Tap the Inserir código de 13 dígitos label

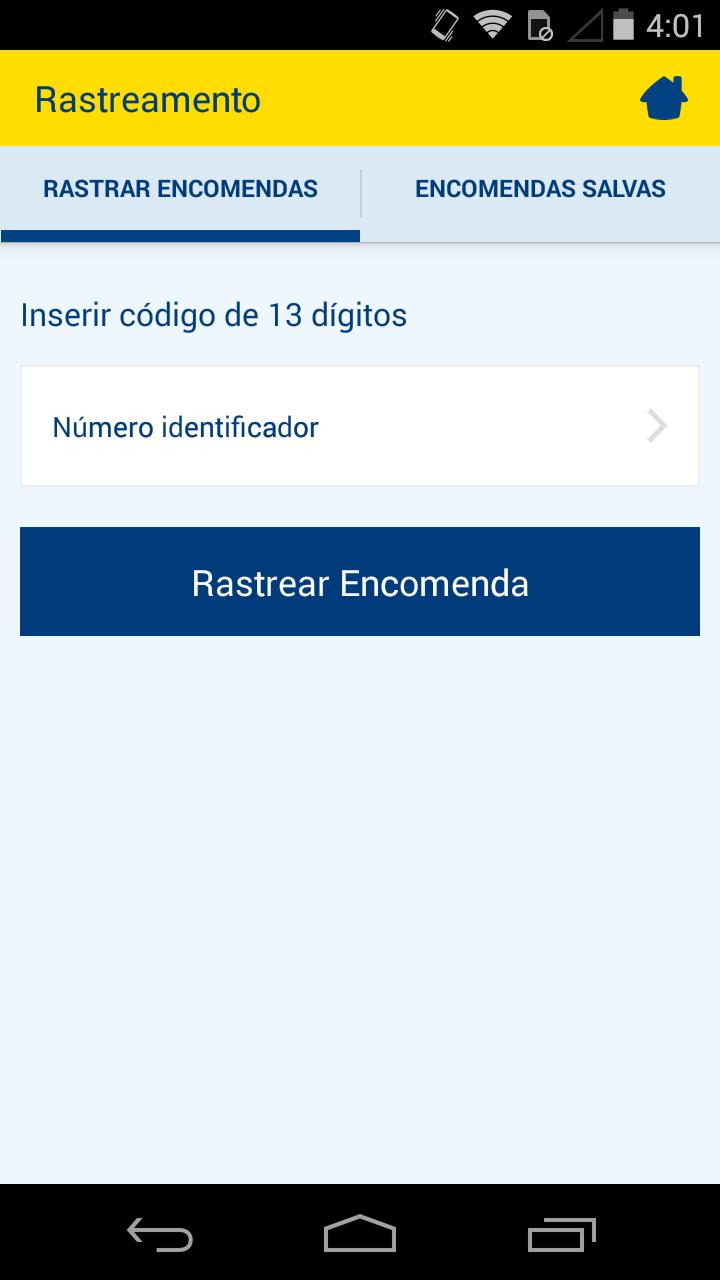[x=213, y=314]
